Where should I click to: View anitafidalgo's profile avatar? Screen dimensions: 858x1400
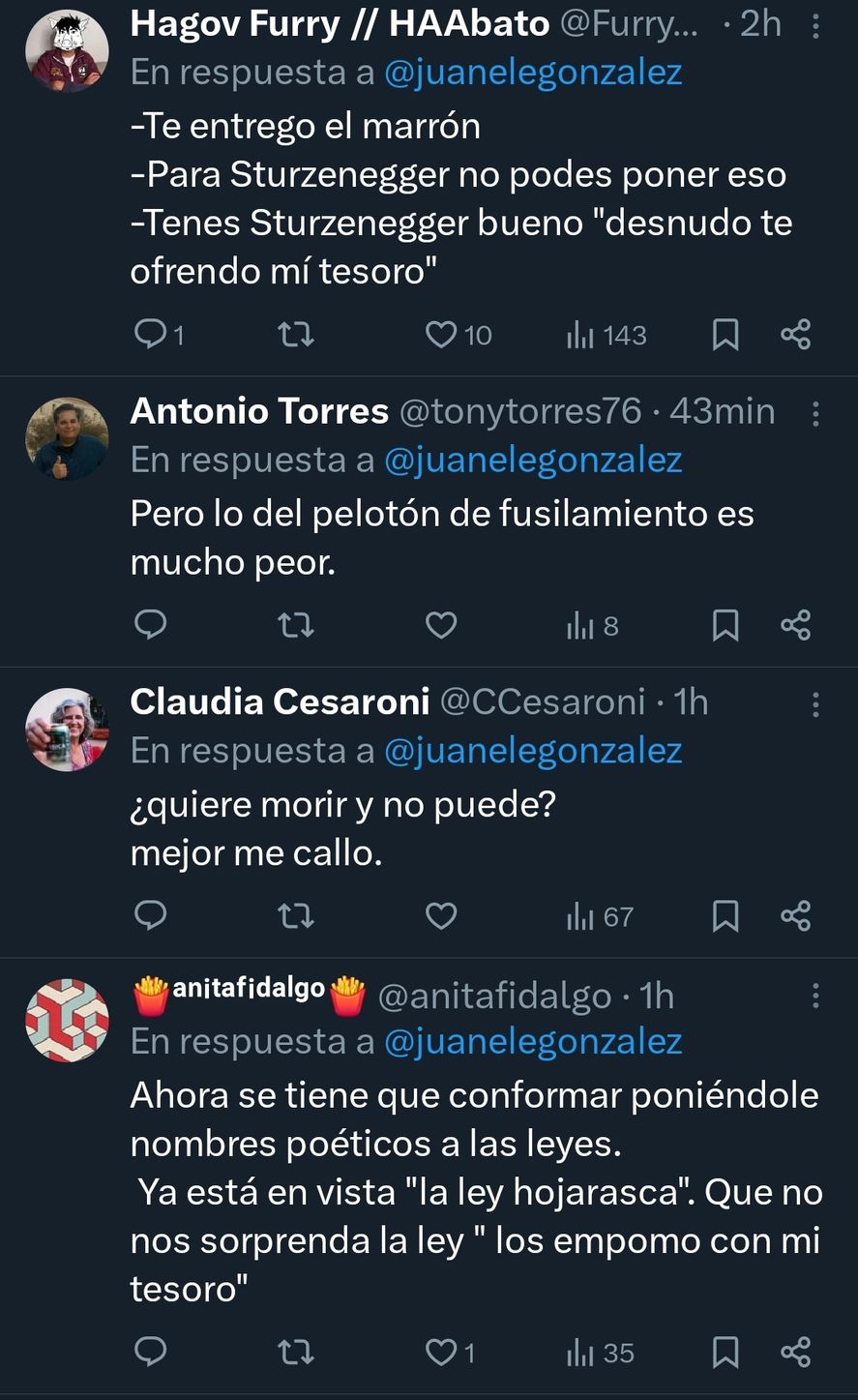pos(66,1020)
